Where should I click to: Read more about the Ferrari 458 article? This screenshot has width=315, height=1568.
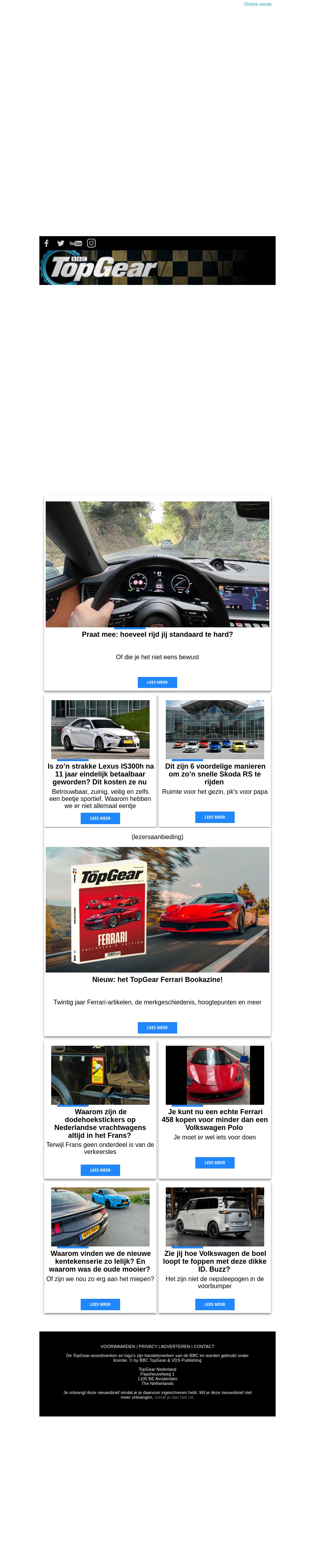click(x=215, y=1163)
